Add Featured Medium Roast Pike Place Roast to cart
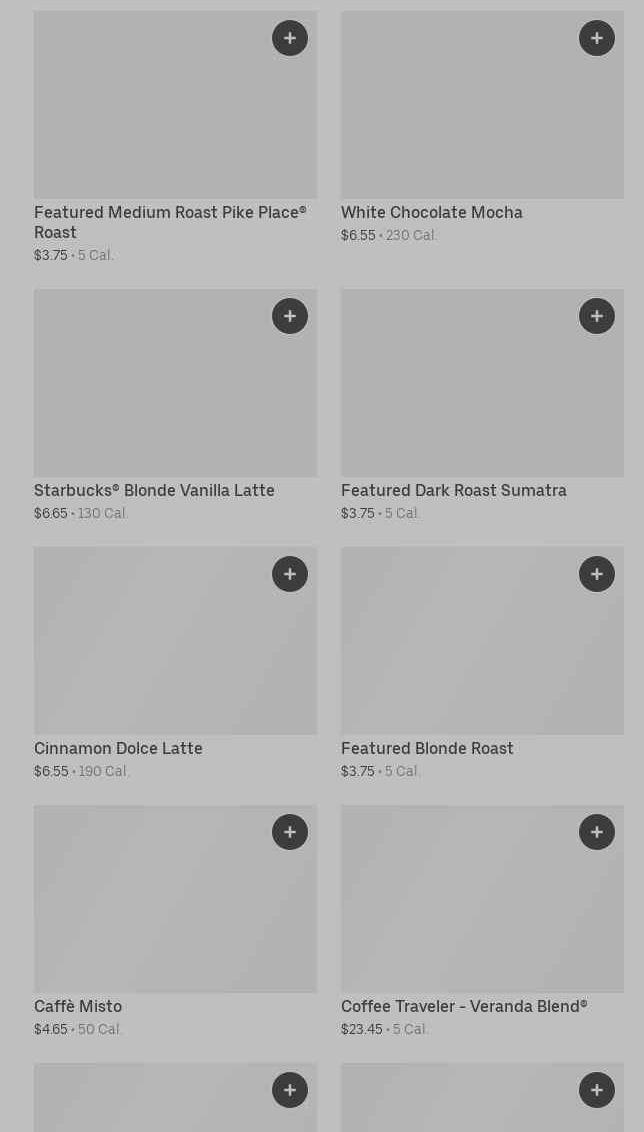The width and height of the screenshot is (644, 1132). click(x=290, y=38)
